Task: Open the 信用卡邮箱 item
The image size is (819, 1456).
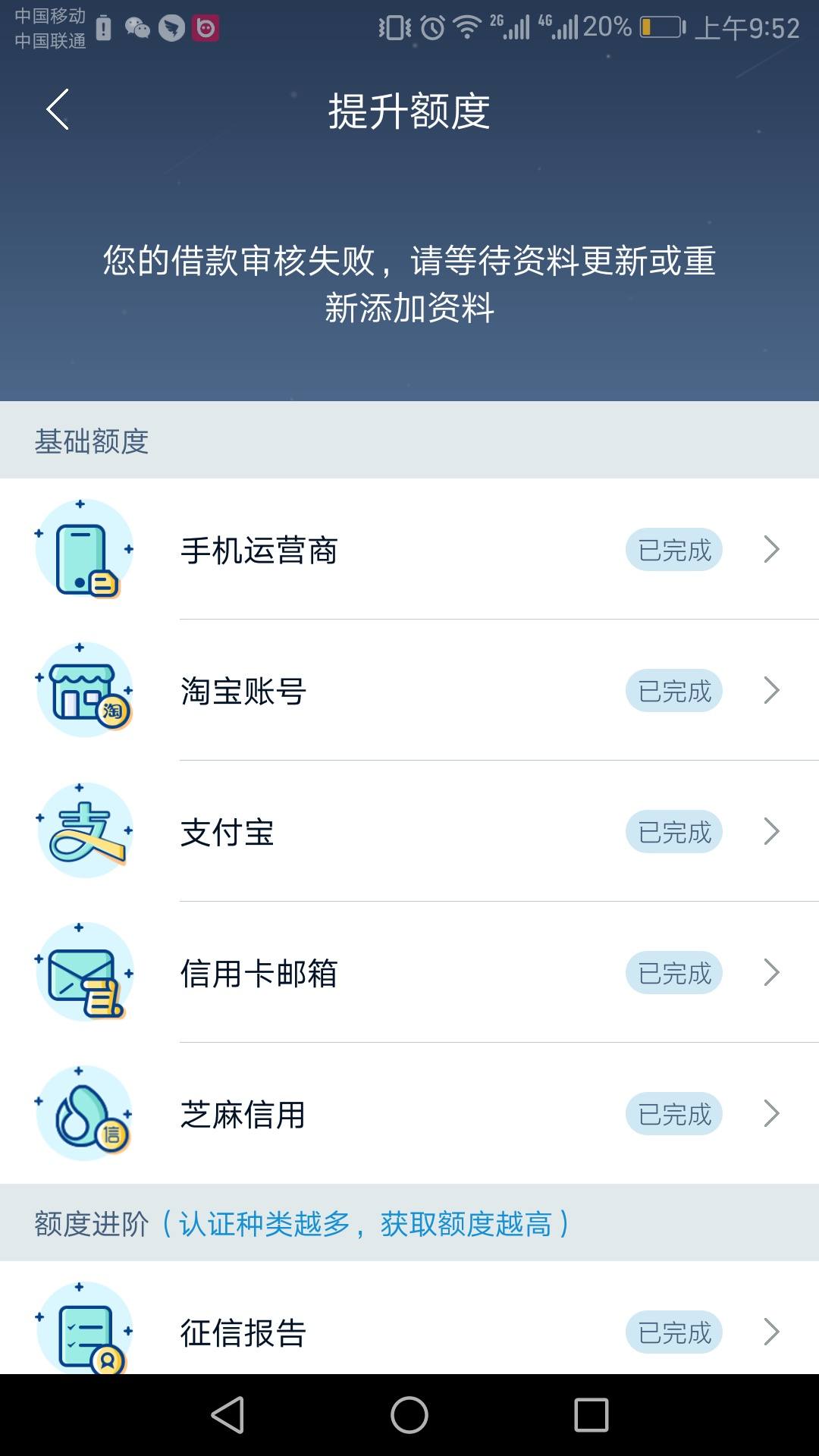Action: [x=409, y=972]
